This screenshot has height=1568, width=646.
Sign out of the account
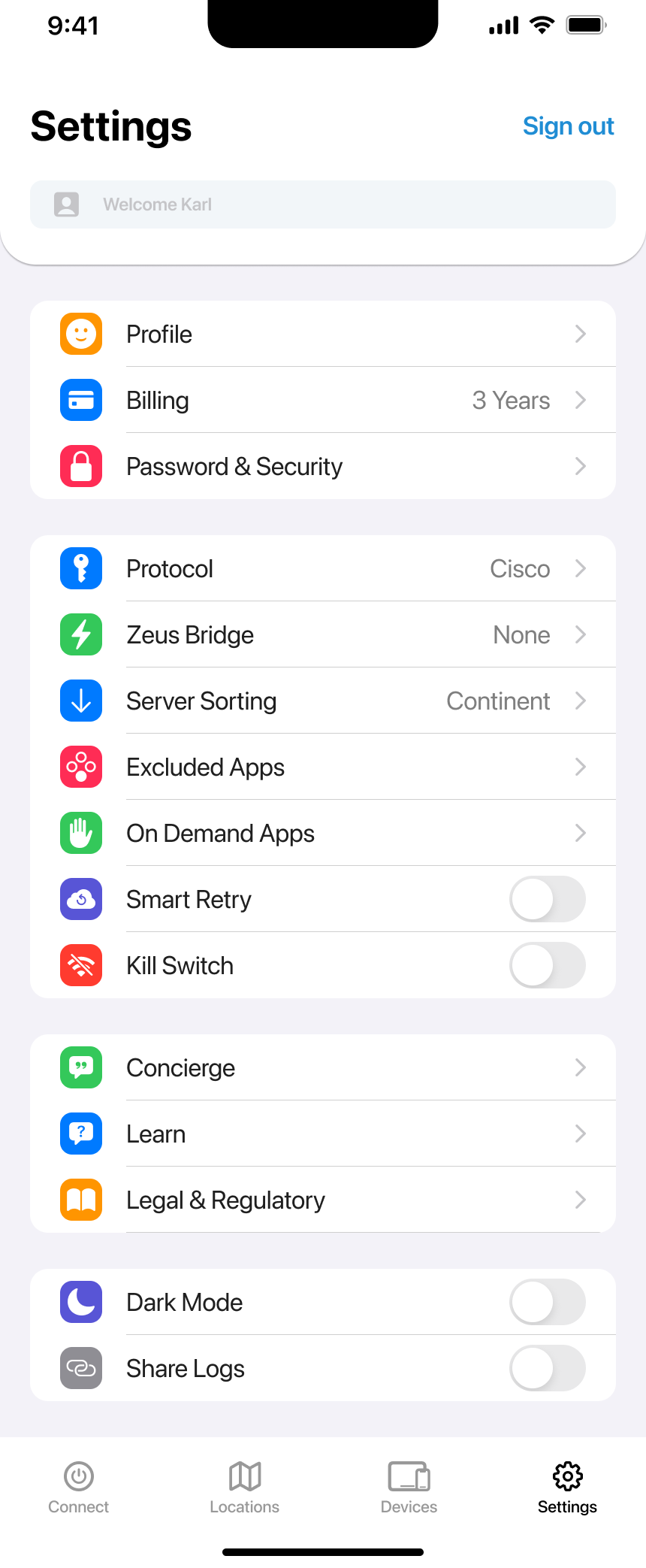[569, 126]
